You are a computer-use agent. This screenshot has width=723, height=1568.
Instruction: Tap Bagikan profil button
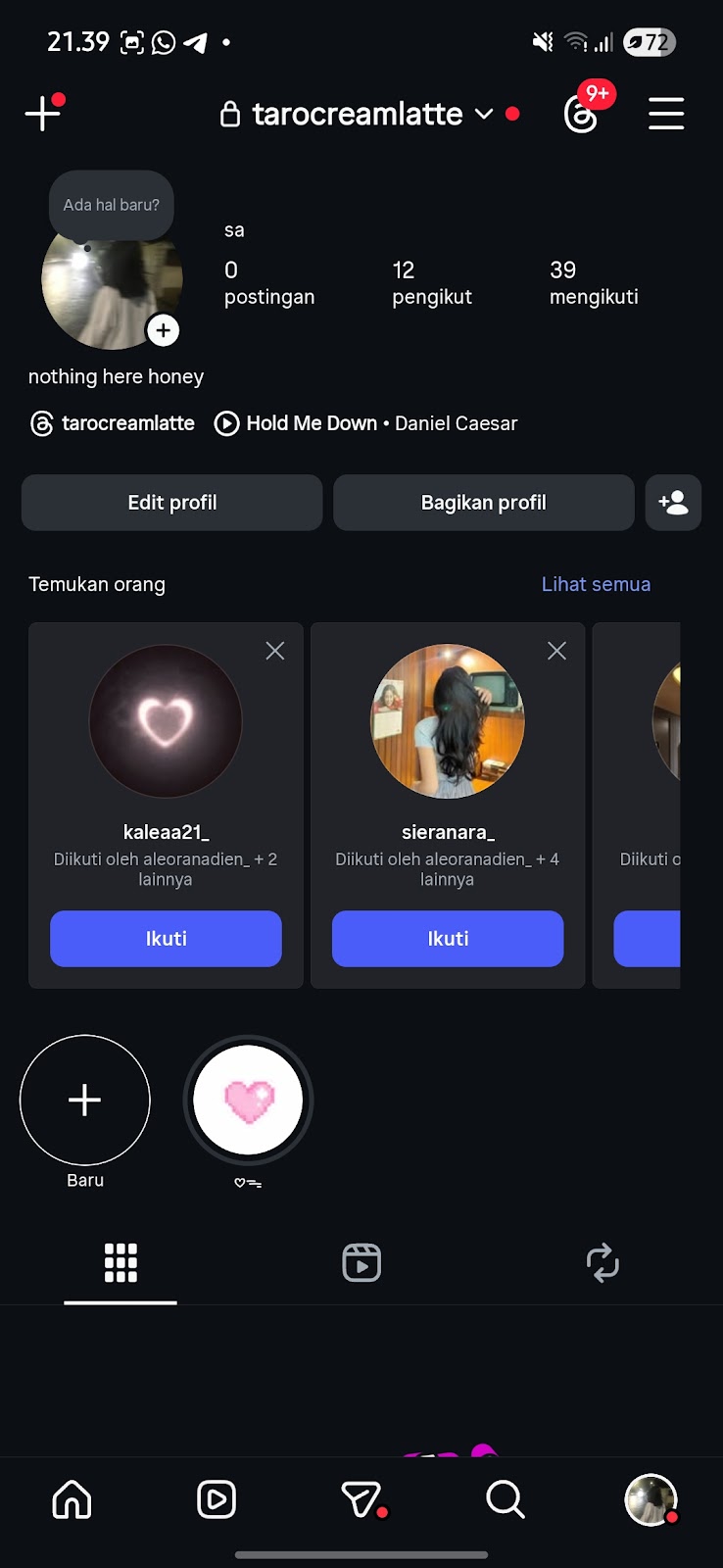point(484,503)
